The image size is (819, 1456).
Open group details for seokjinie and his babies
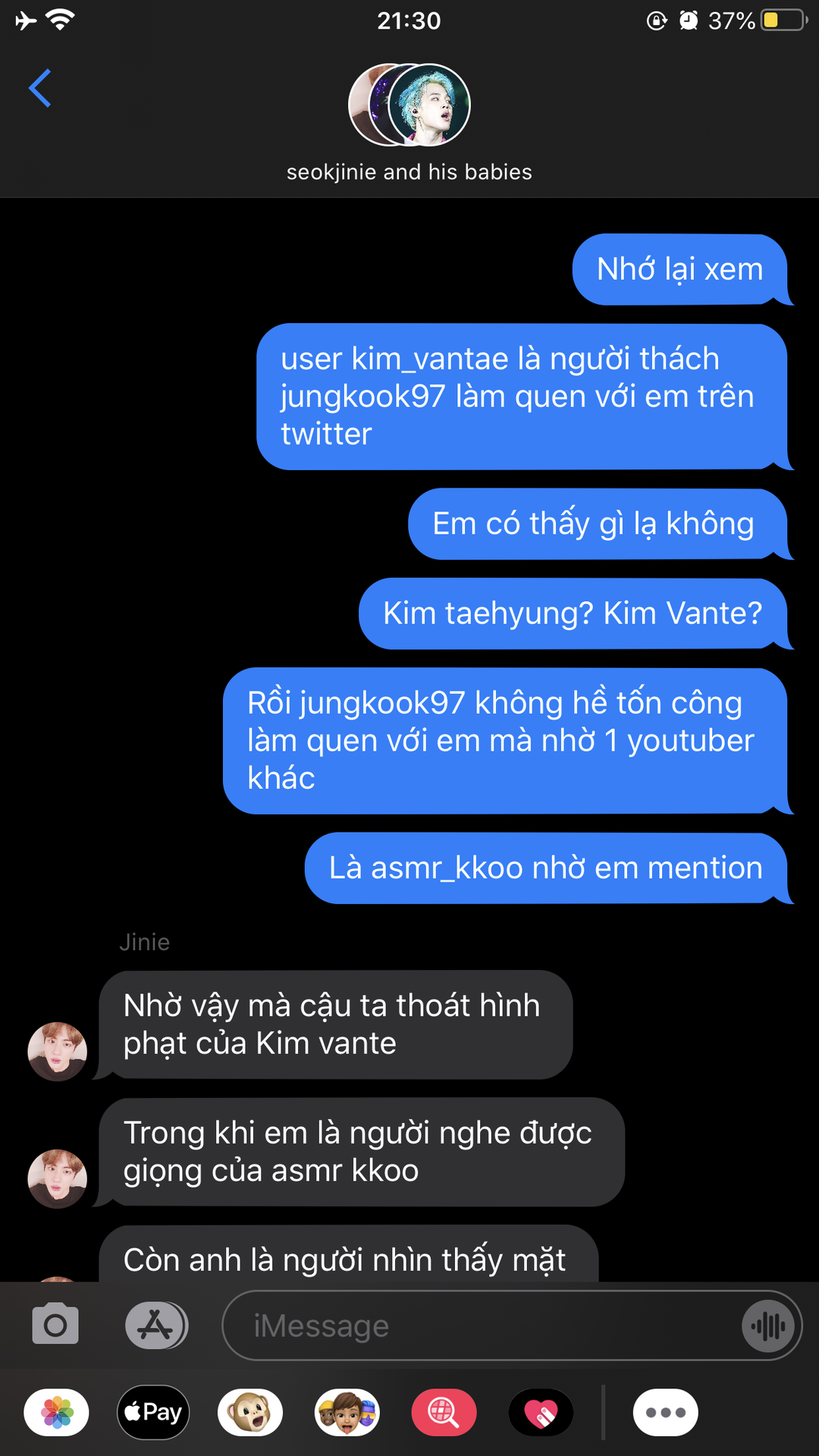(409, 121)
